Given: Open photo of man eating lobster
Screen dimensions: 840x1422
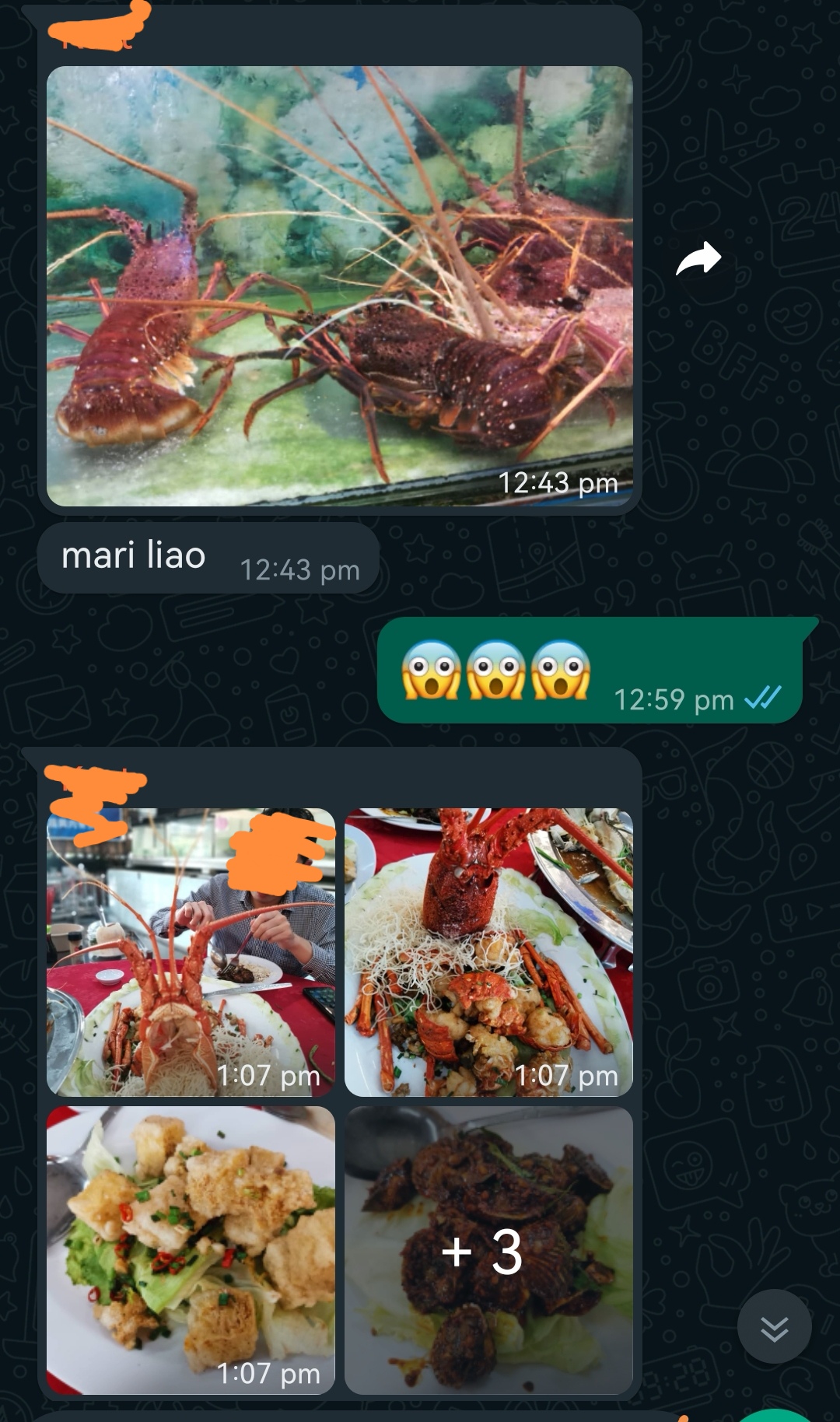Looking at the screenshot, I should tap(191, 952).
